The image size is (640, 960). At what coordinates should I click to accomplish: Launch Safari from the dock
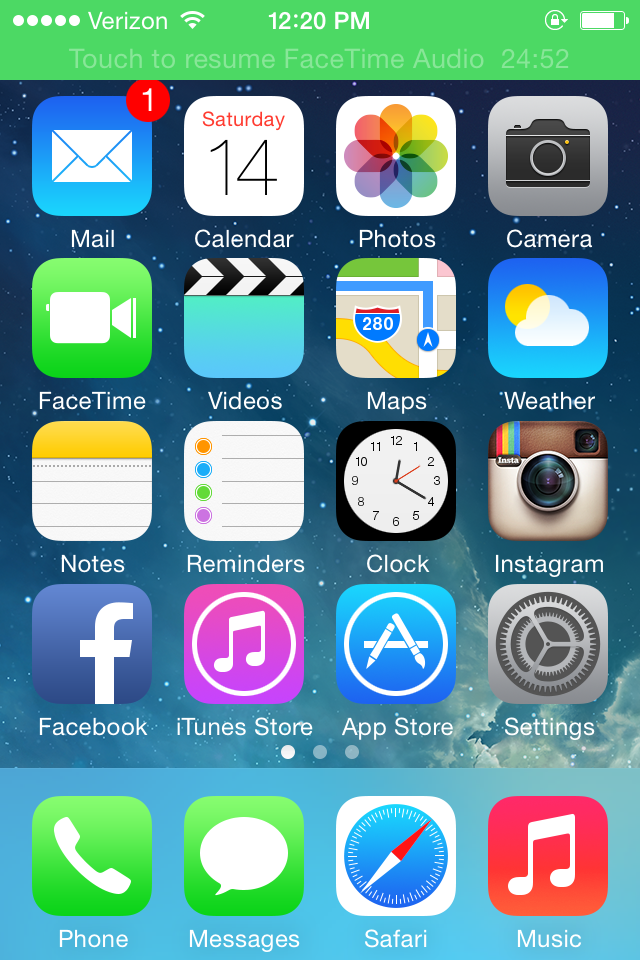click(x=396, y=856)
